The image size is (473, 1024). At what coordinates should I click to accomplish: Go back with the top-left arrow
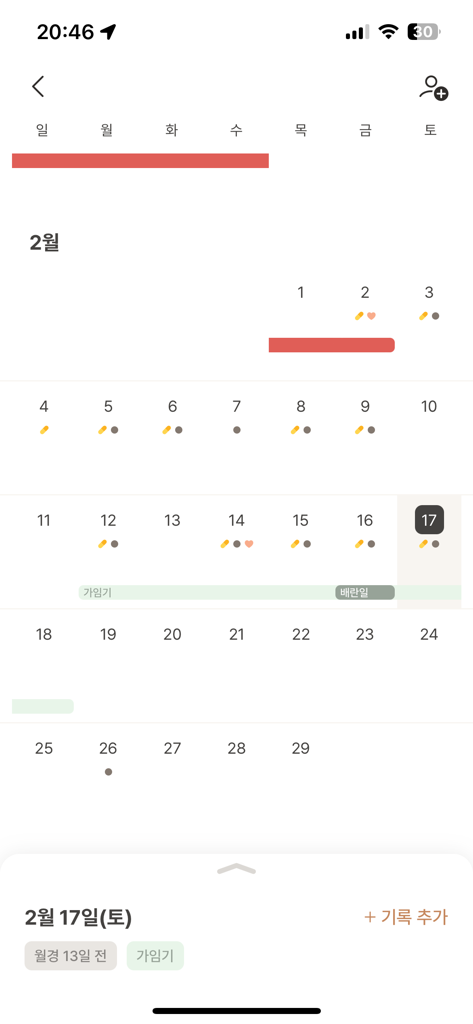(x=39, y=86)
